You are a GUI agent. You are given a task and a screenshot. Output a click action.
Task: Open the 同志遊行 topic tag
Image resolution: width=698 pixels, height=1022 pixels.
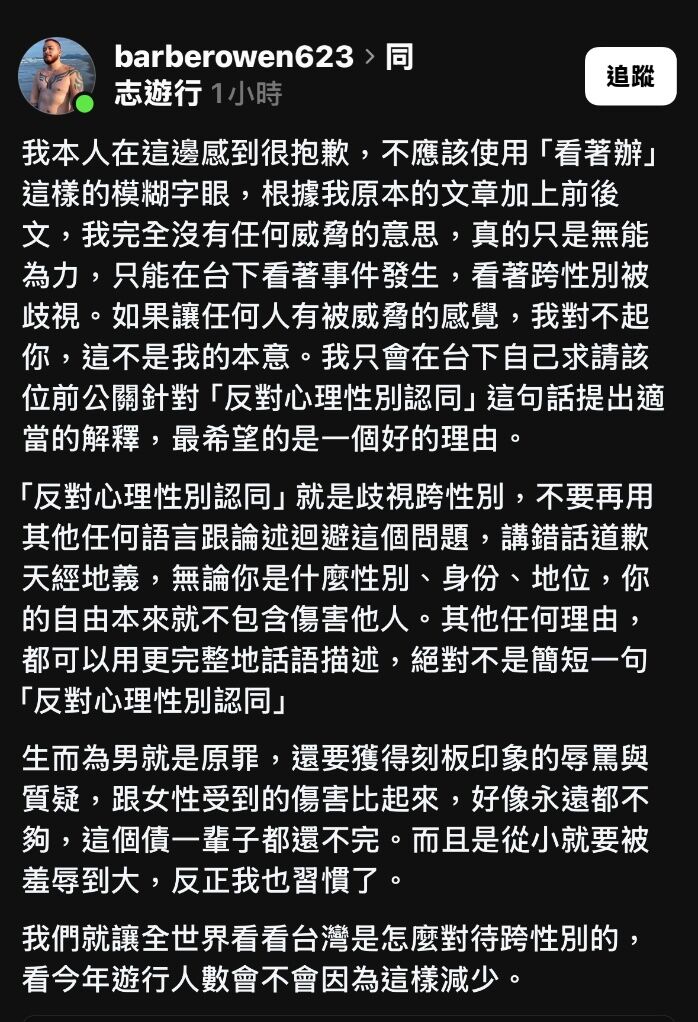tap(157, 94)
